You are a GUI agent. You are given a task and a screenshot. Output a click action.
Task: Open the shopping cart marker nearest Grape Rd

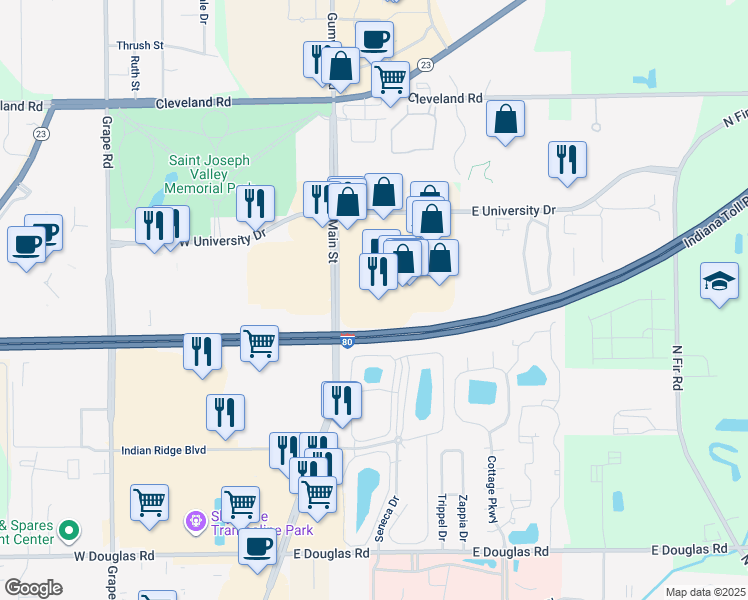pyautogui.click(x=149, y=507)
